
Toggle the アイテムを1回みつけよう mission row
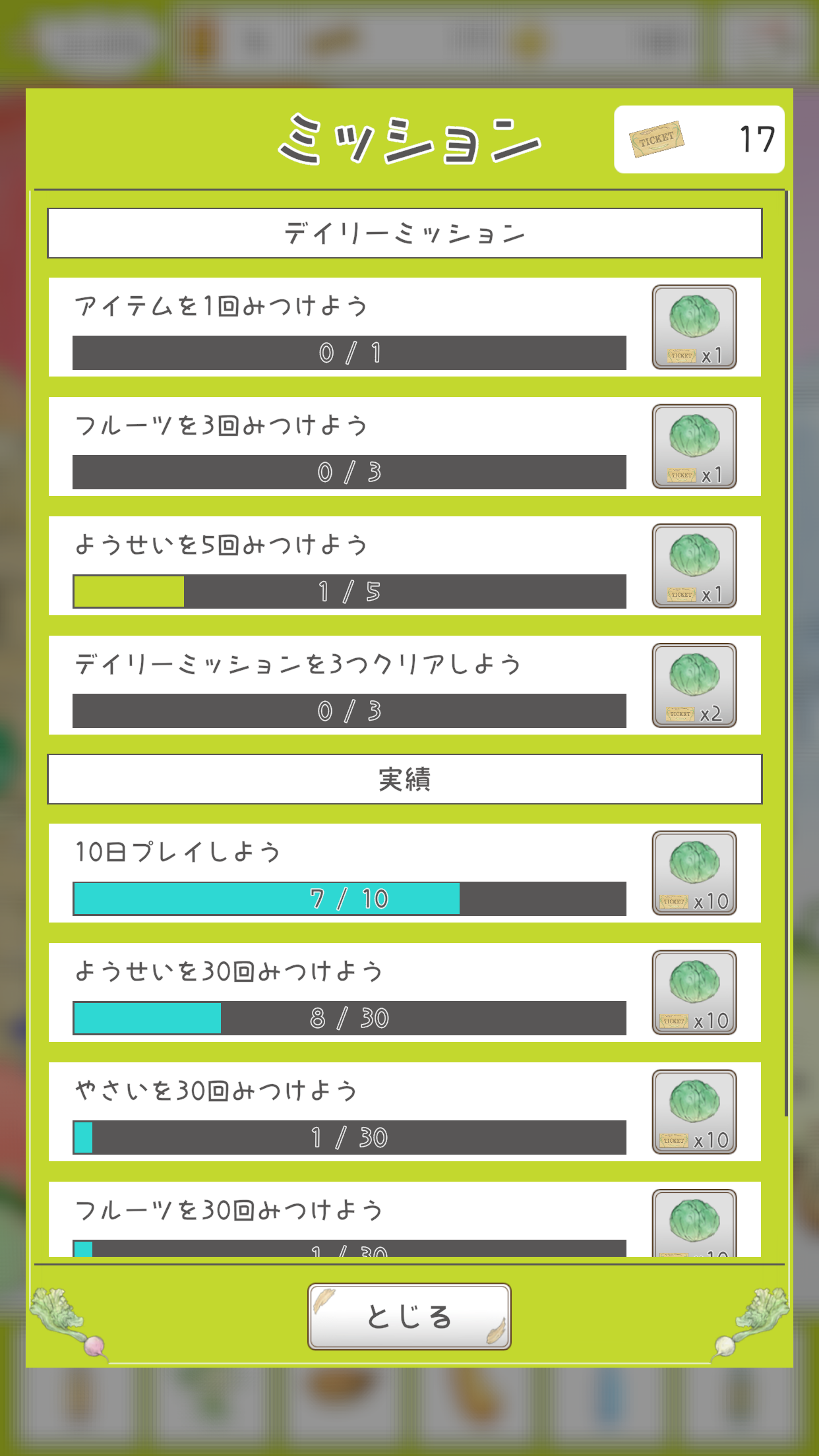pyautogui.click(x=349, y=328)
